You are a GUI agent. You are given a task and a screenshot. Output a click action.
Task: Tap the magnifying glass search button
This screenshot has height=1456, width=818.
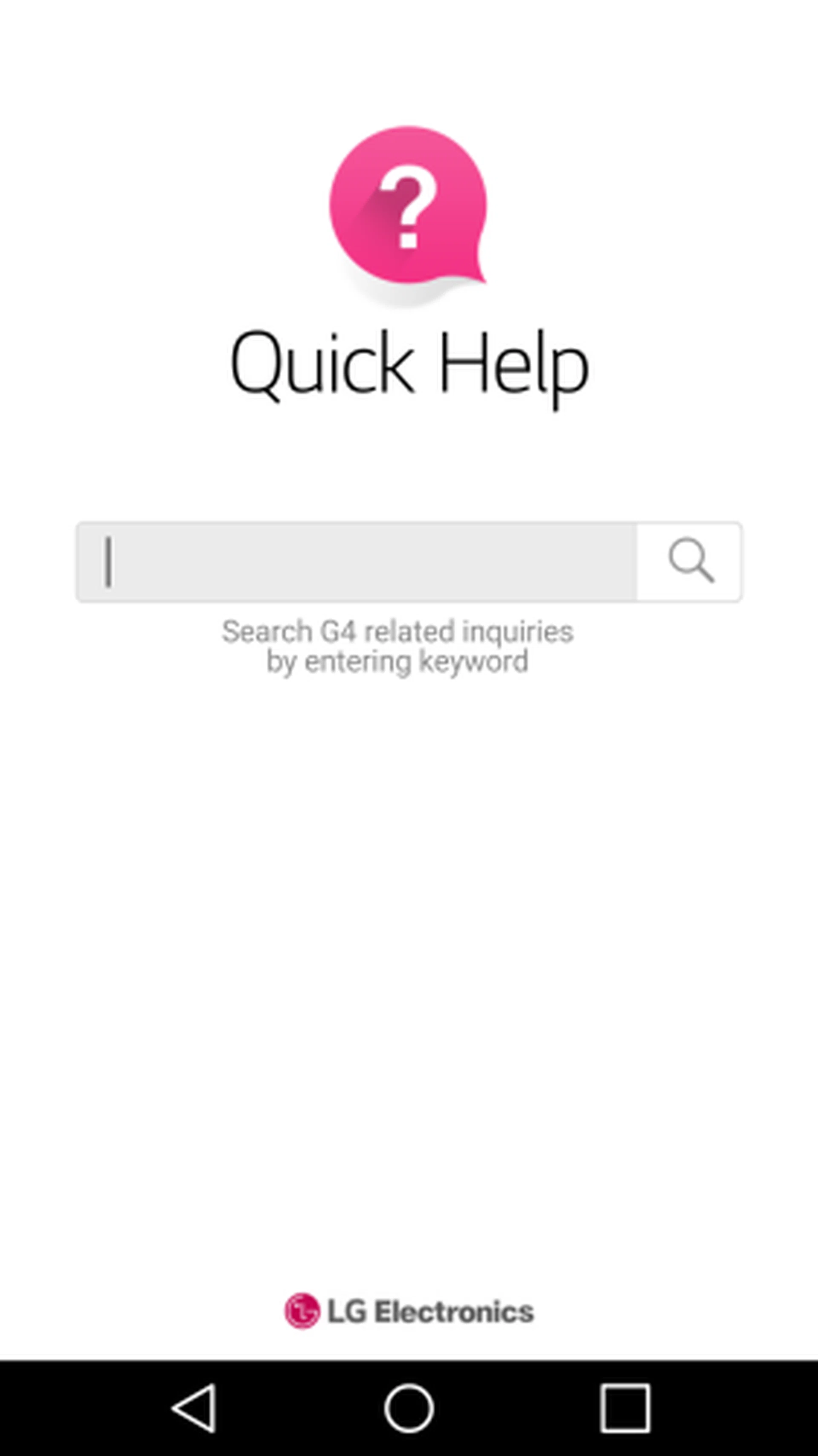(690, 562)
